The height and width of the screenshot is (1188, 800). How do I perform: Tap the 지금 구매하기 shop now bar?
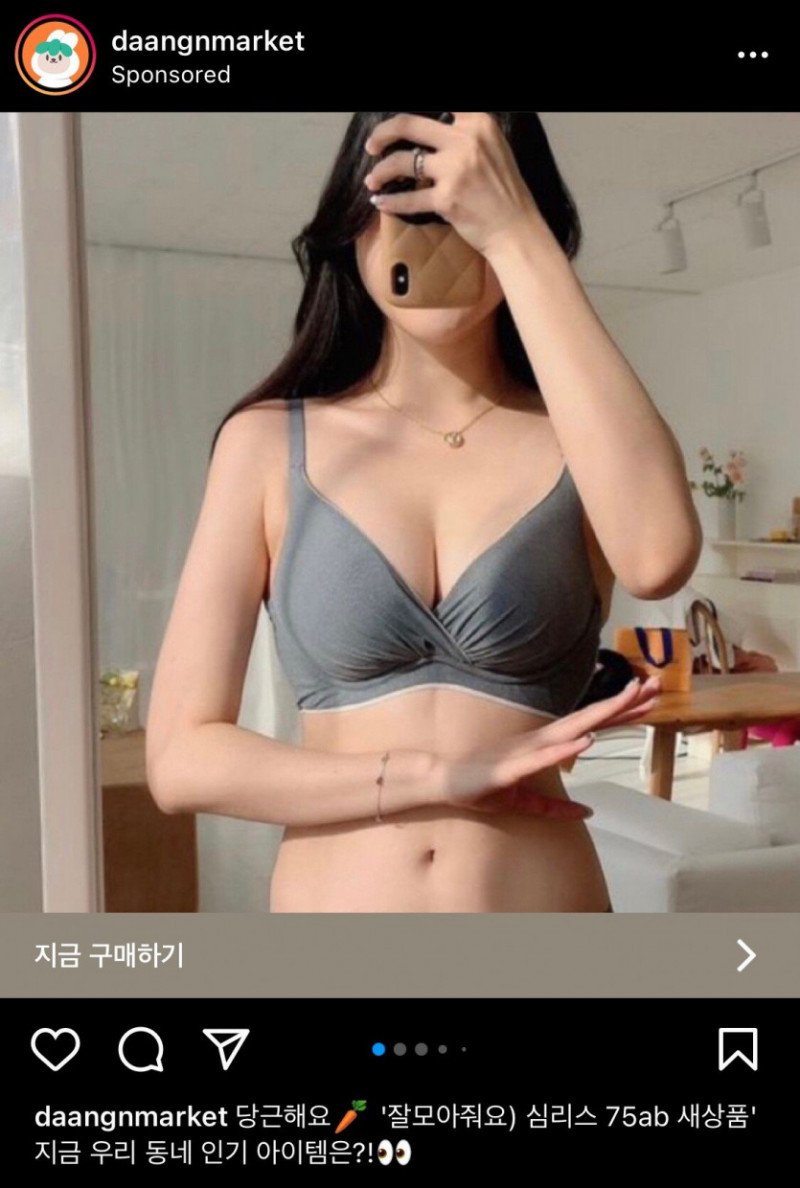click(400, 955)
